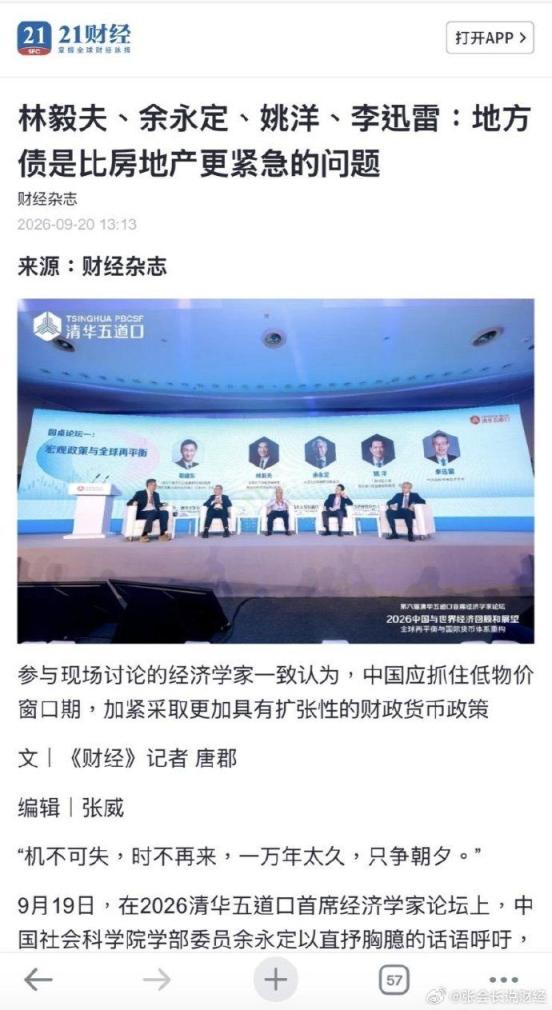Image resolution: width=552 pixels, height=1010 pixels.
Task: Tap the 打开APP button
Action: click(490, 38)
